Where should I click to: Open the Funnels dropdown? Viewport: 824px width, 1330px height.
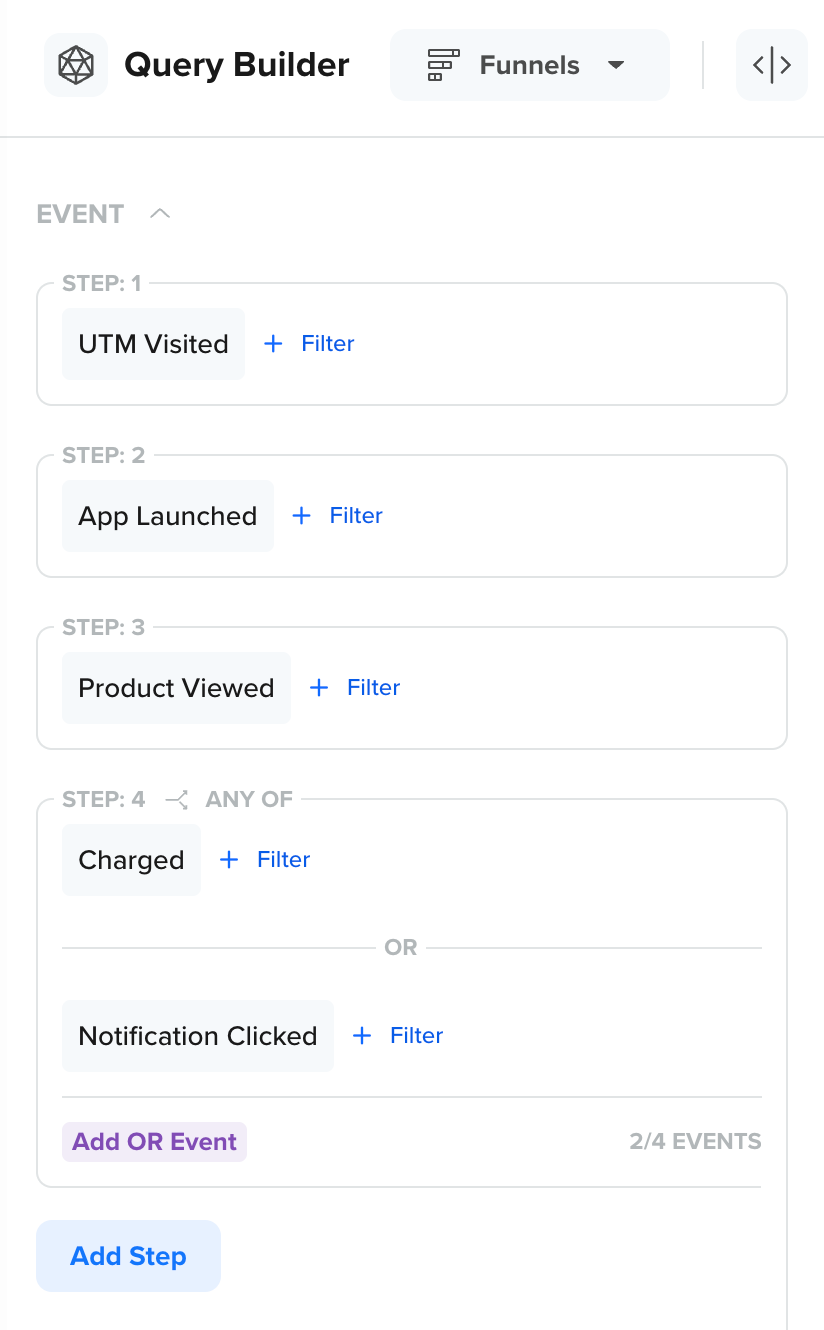click(x=529, y=66)
